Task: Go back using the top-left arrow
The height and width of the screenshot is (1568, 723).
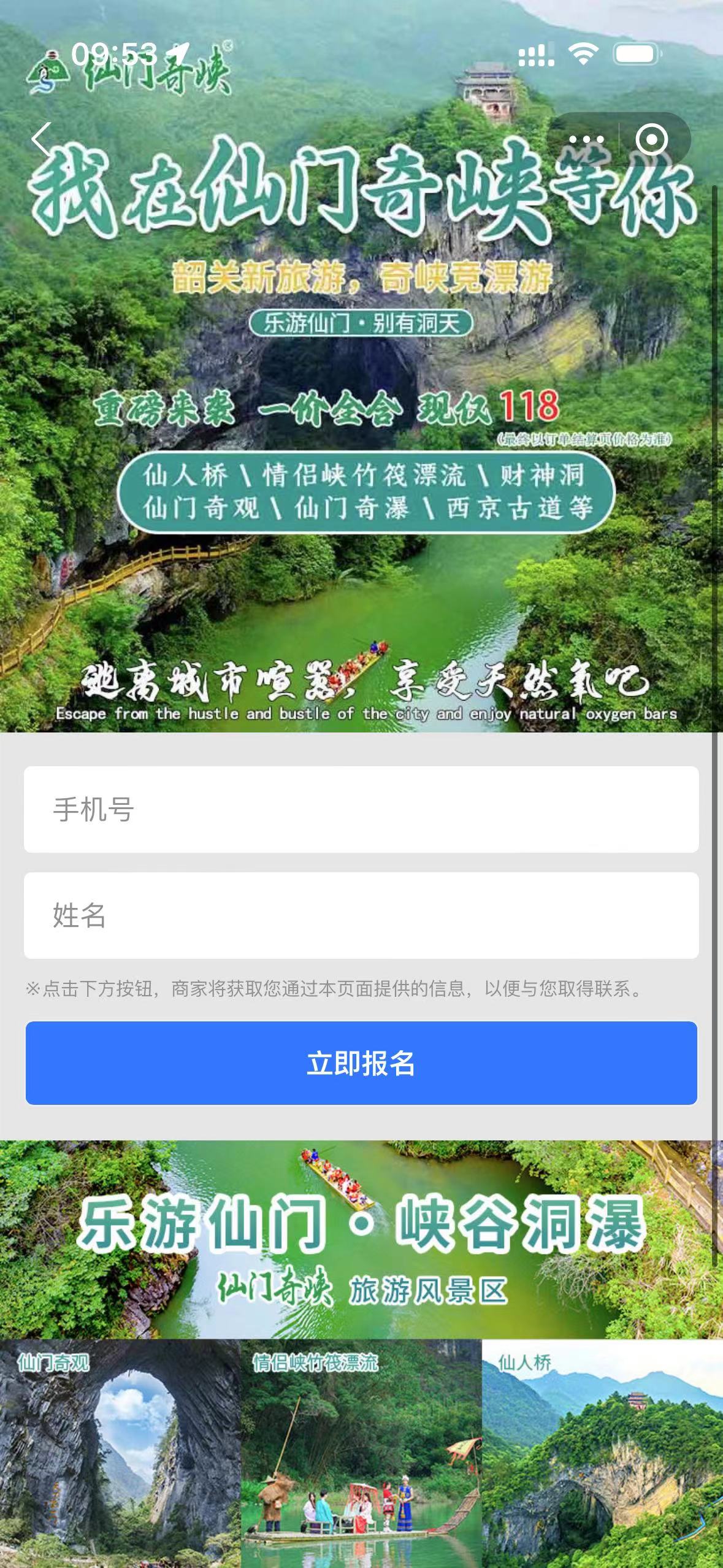Action: (42, 140)
